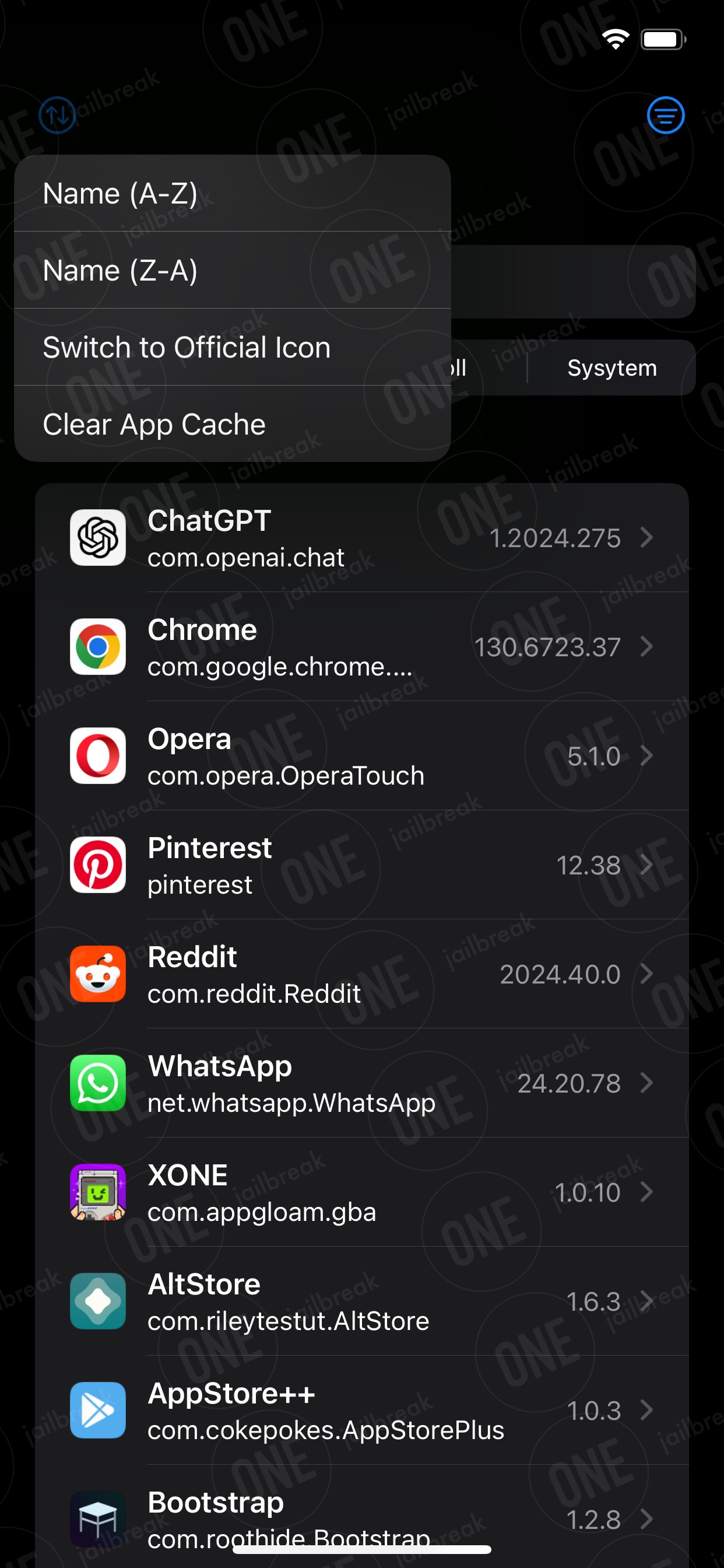Open Pinterest app details
724x1568 pixels.
pos(362,865)
